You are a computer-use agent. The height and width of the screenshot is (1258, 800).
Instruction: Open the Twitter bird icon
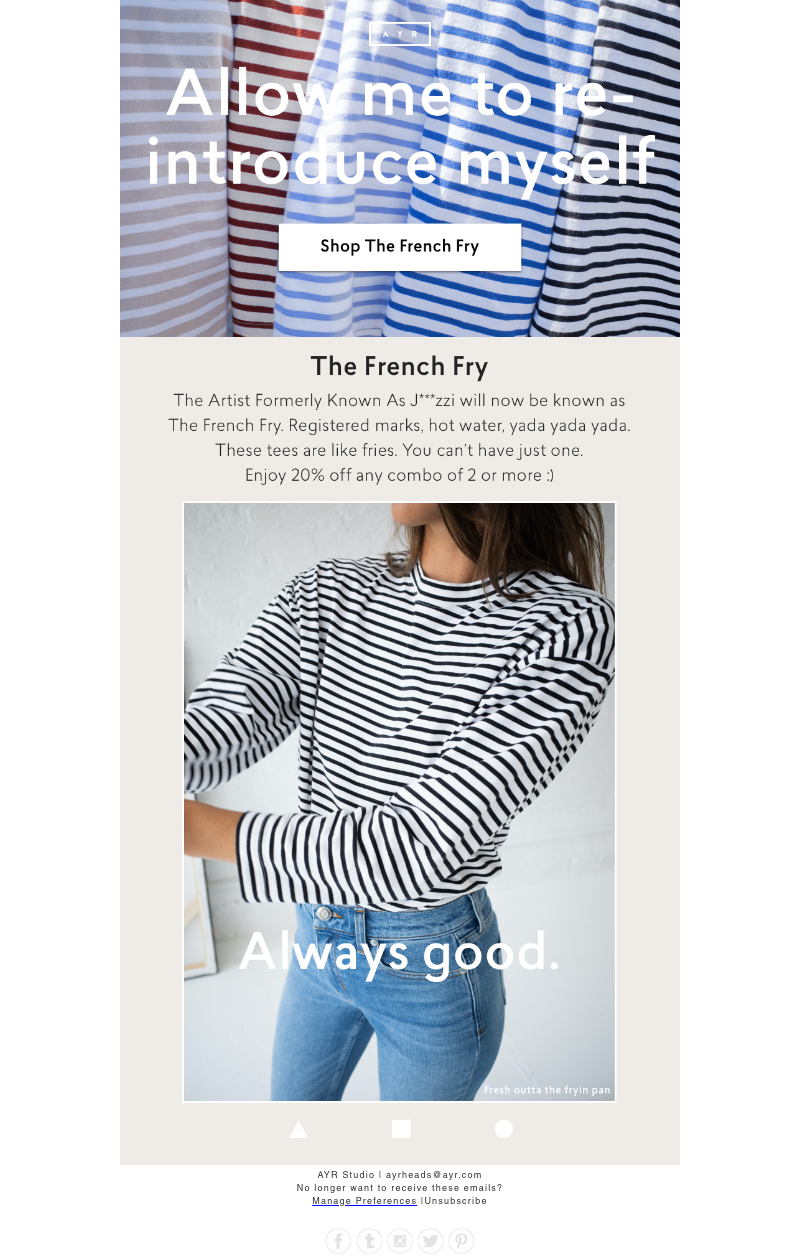[x=430, y=1241]
